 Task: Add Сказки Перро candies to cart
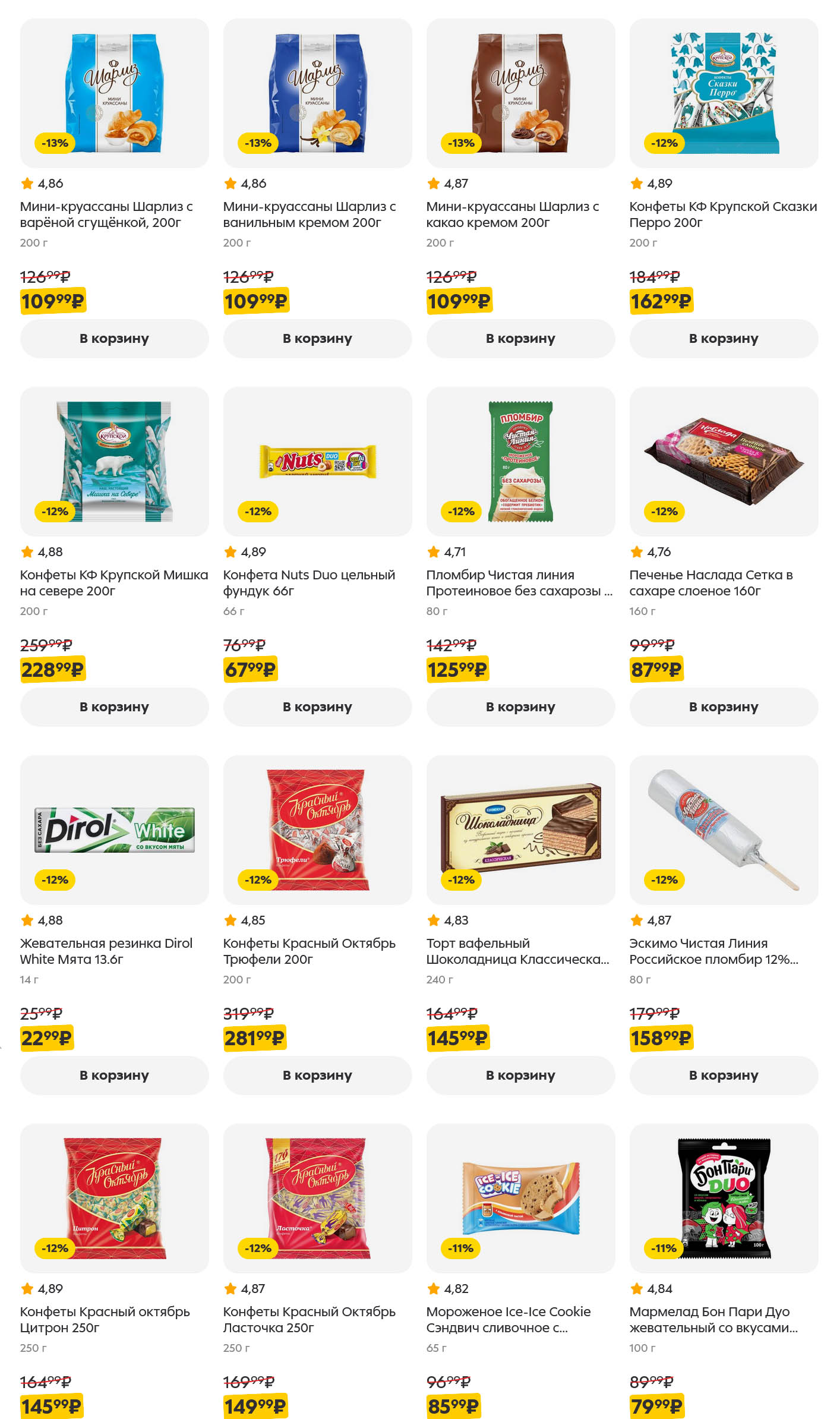coord(724,339)
